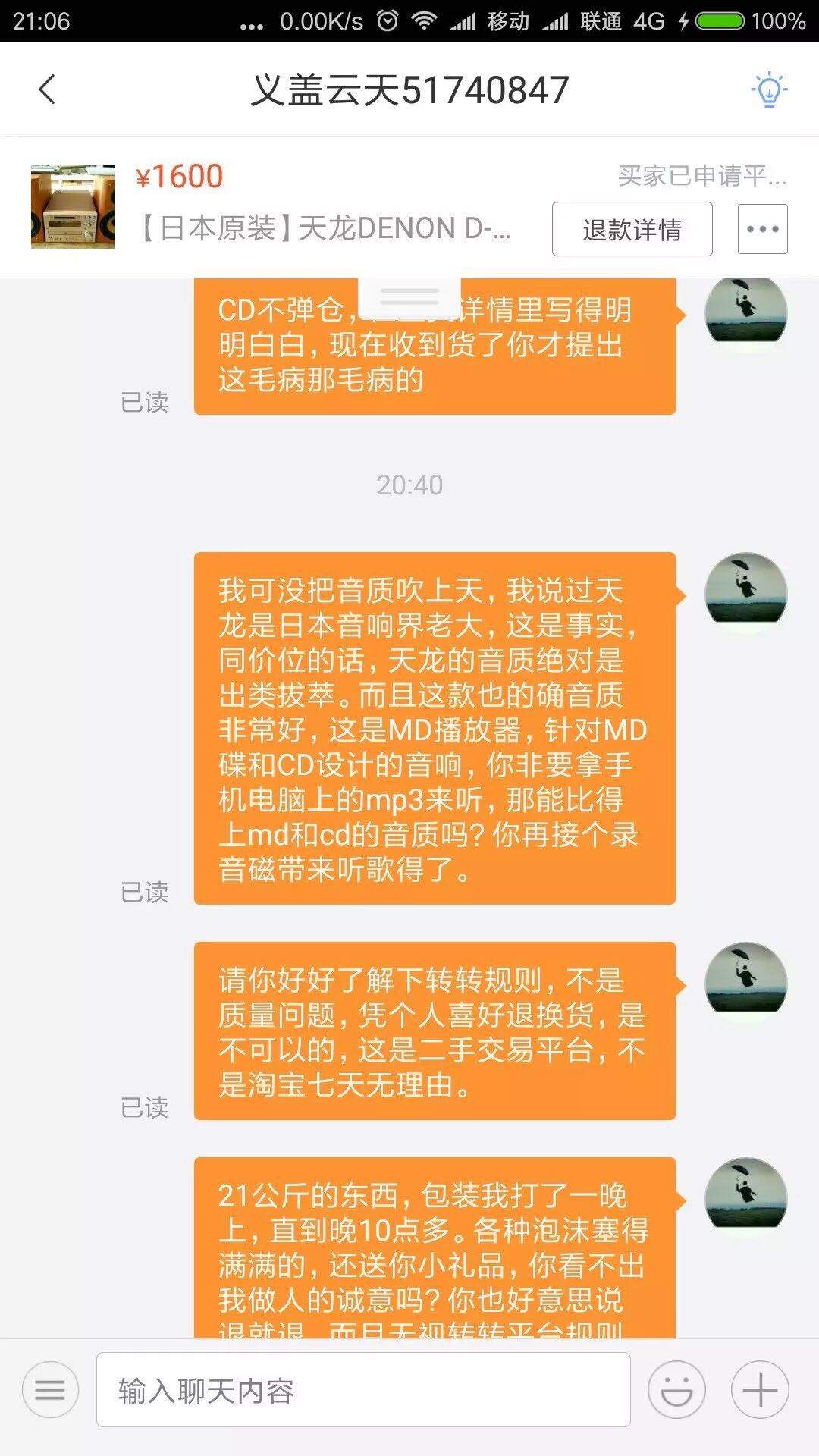The width and height of the screenshot is (819, 1456).
Task: Open the three-dot order options button
Action: (x=762, y=229)
